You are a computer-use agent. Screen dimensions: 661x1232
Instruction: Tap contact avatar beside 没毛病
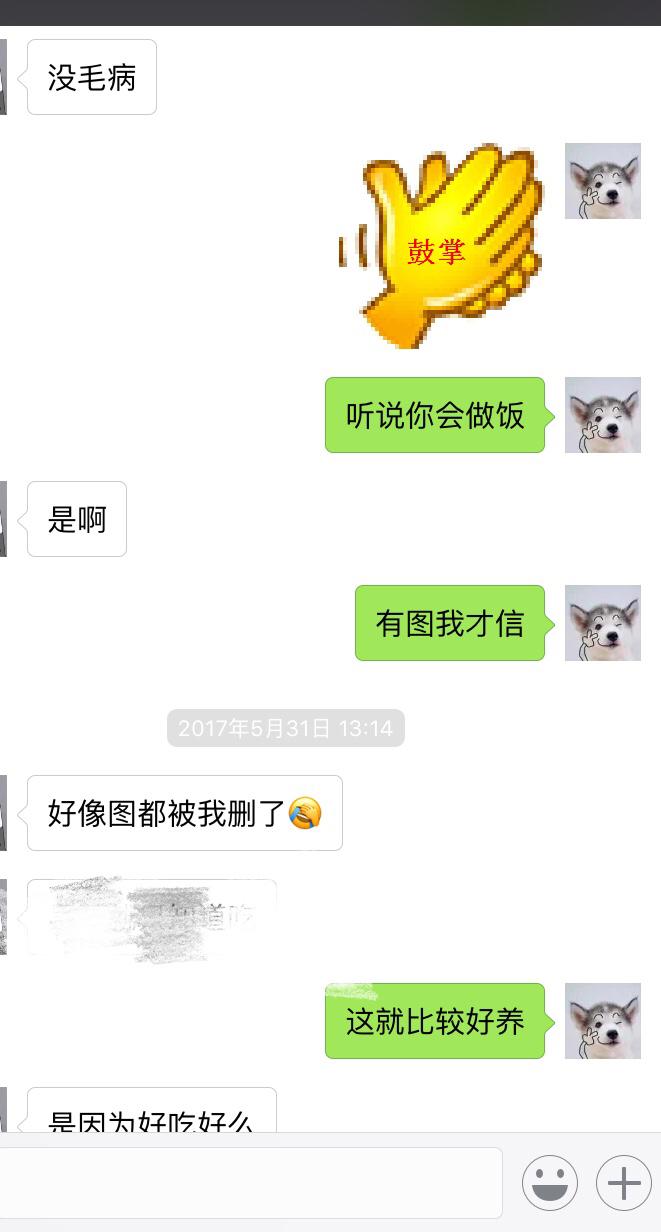pos(3,78)
